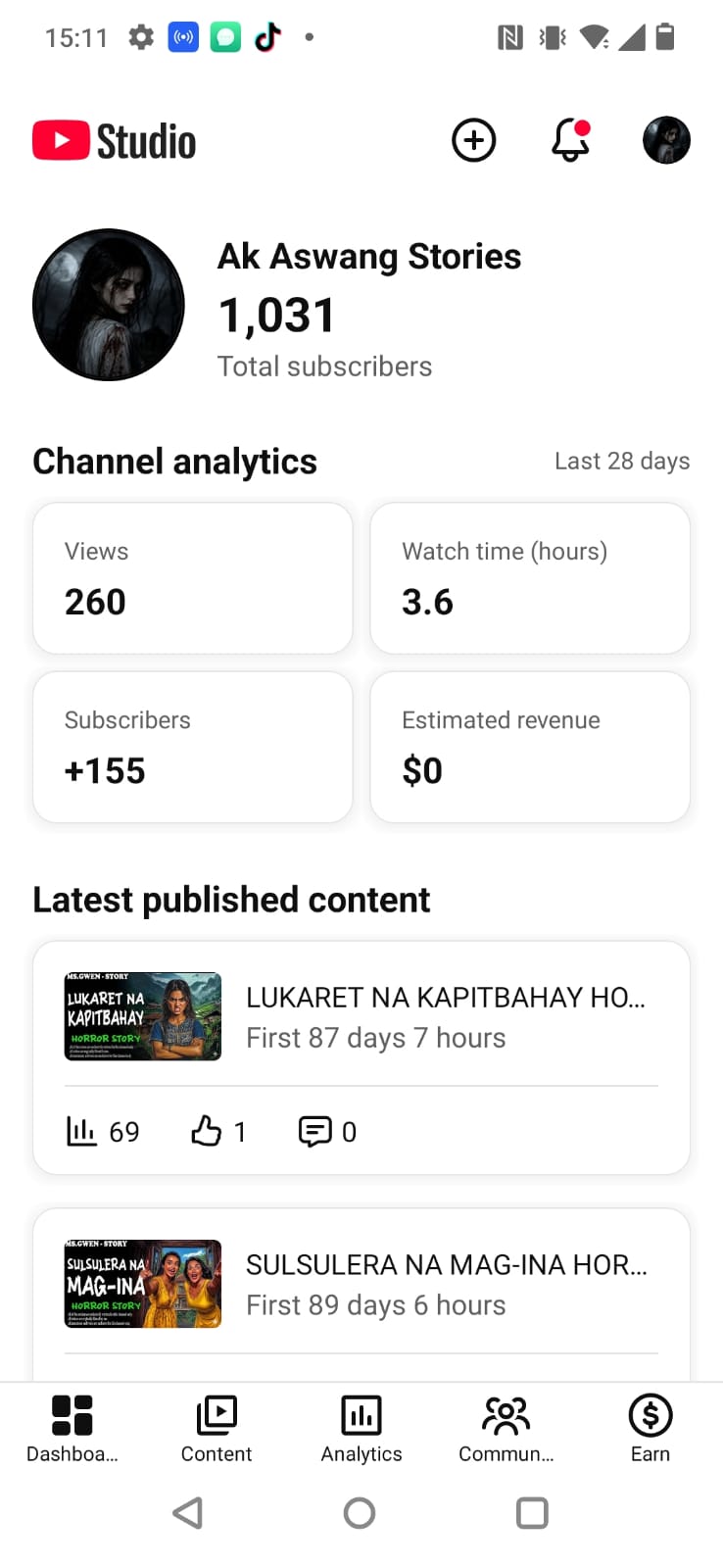
Task: Tap the system home button
Action: [360, 1513]
